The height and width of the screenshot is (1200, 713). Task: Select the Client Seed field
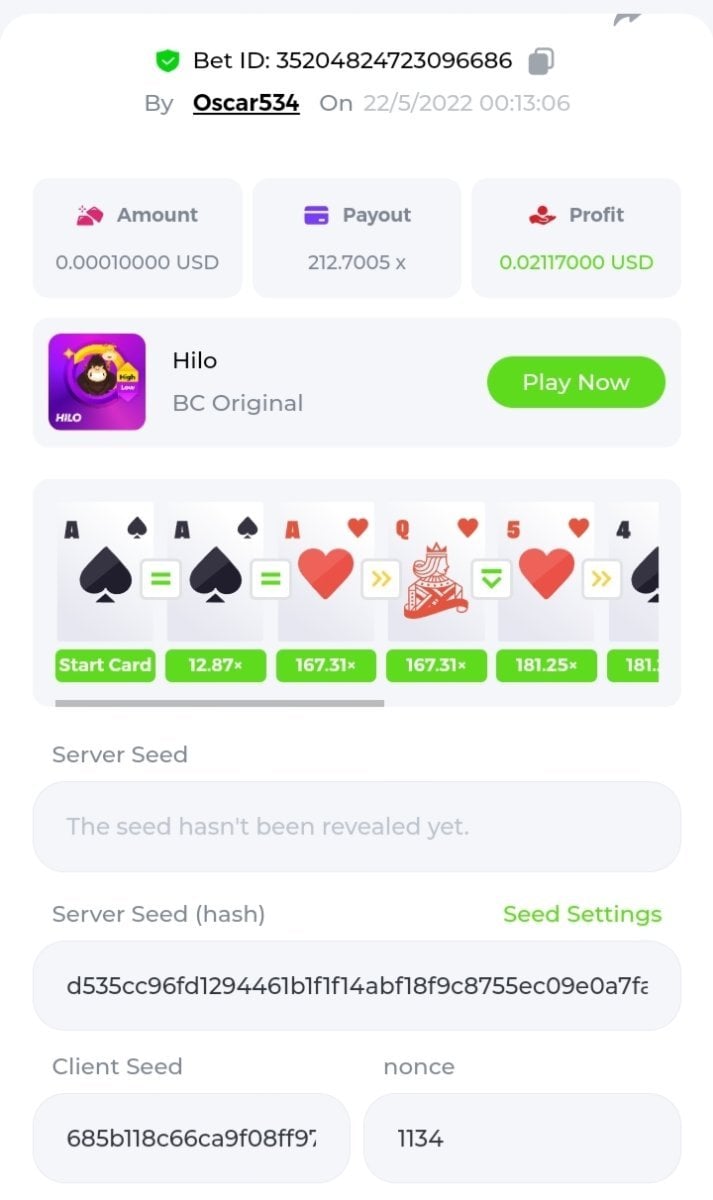coord(191,1138)
